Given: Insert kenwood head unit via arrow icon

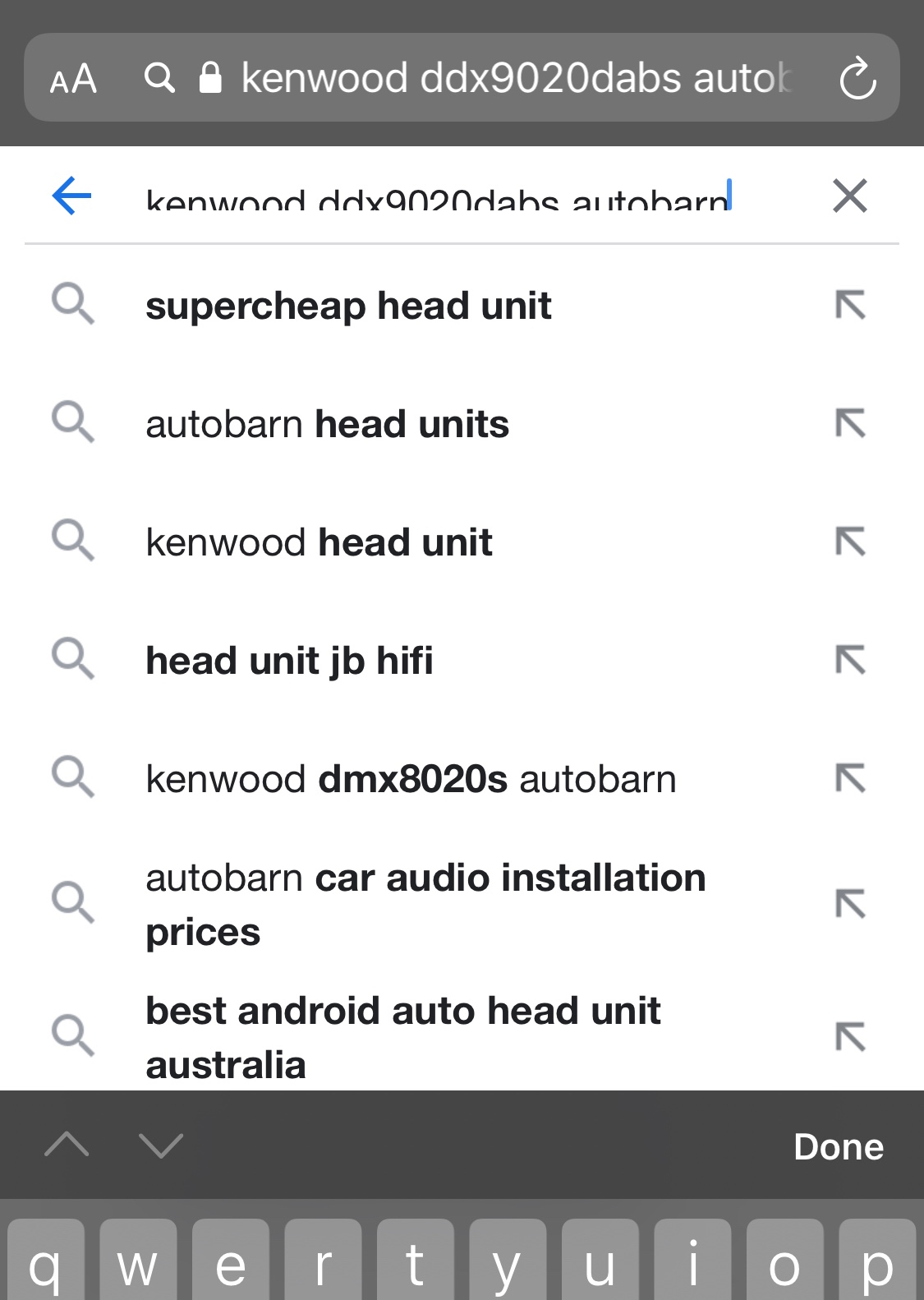Looking at the screenshot, I should (x=850, y=542).
